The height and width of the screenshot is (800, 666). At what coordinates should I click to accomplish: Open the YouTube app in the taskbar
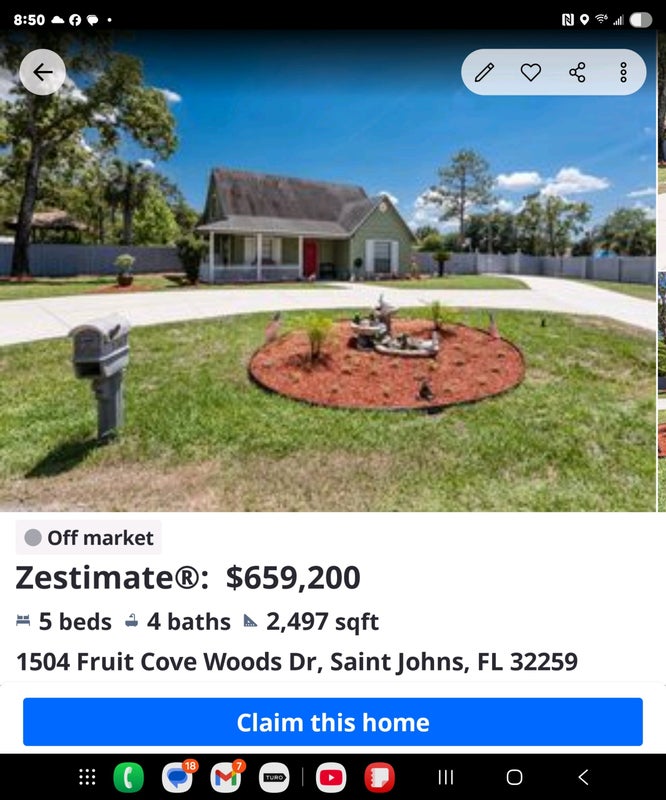coord(331,777)
